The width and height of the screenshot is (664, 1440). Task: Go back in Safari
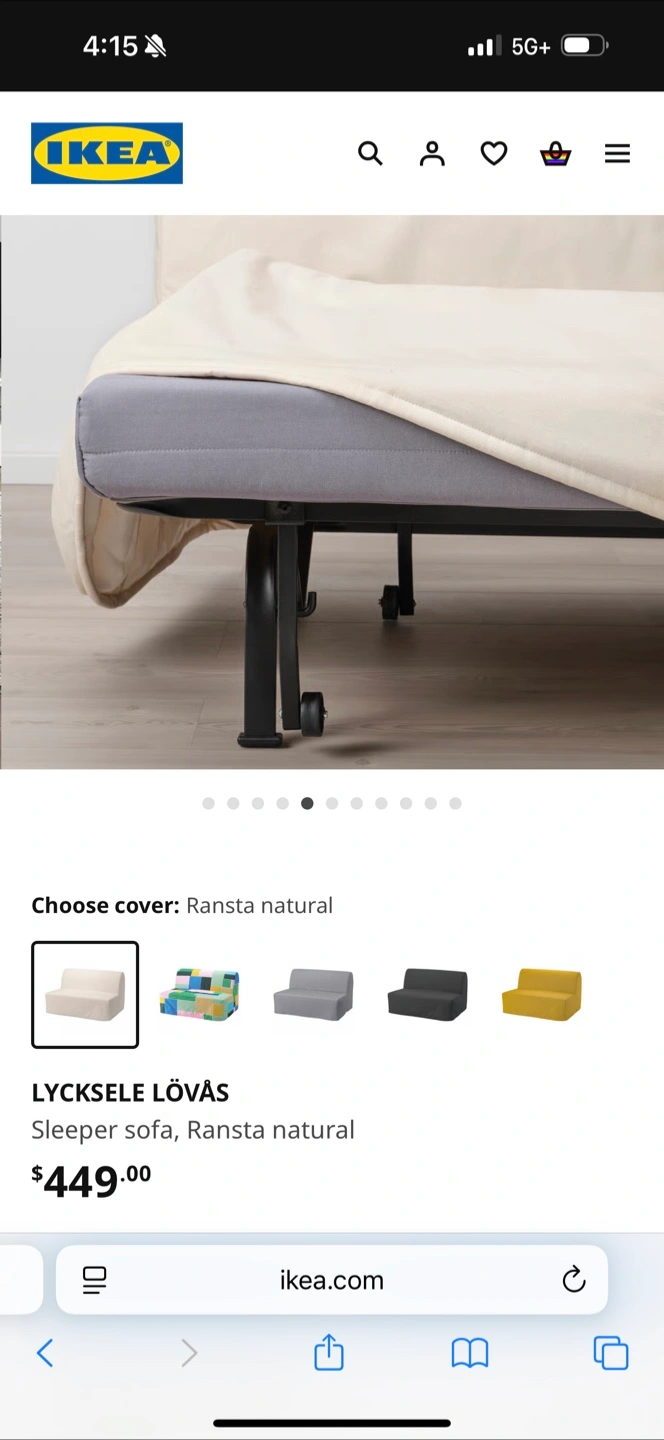(45, 1353)
